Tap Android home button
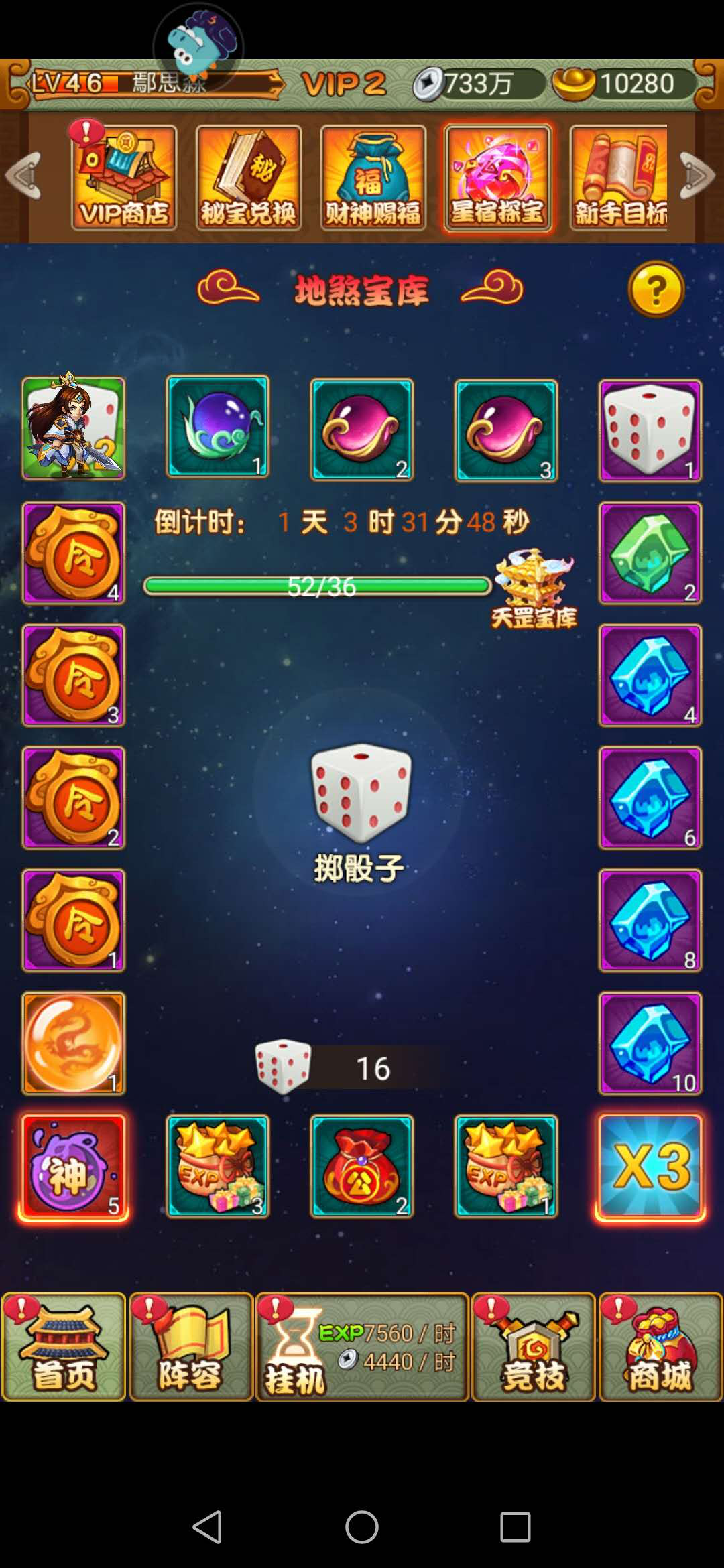 pos(362,1527)
